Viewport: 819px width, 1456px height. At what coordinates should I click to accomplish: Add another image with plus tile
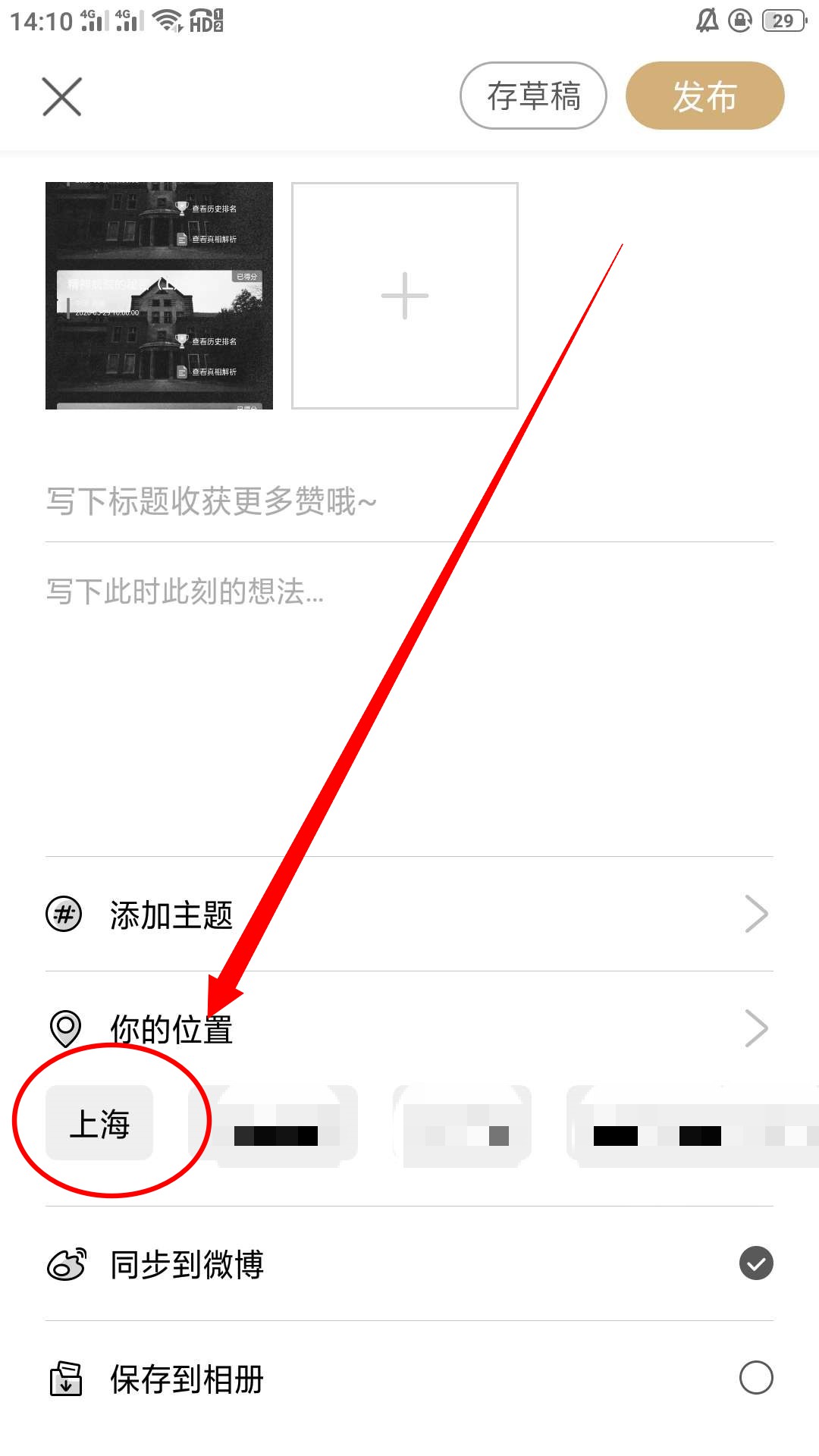coord(405,296)
